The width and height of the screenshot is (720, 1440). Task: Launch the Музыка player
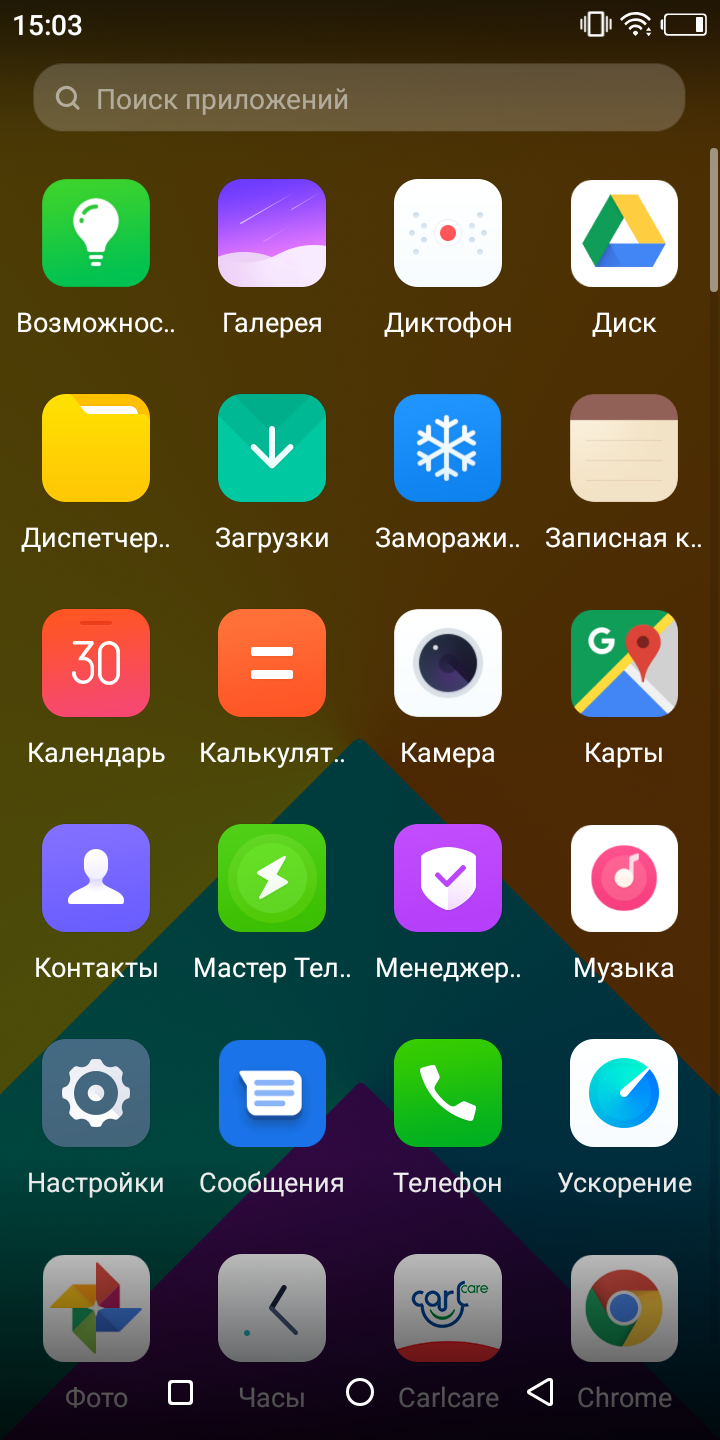click(624, 878)
